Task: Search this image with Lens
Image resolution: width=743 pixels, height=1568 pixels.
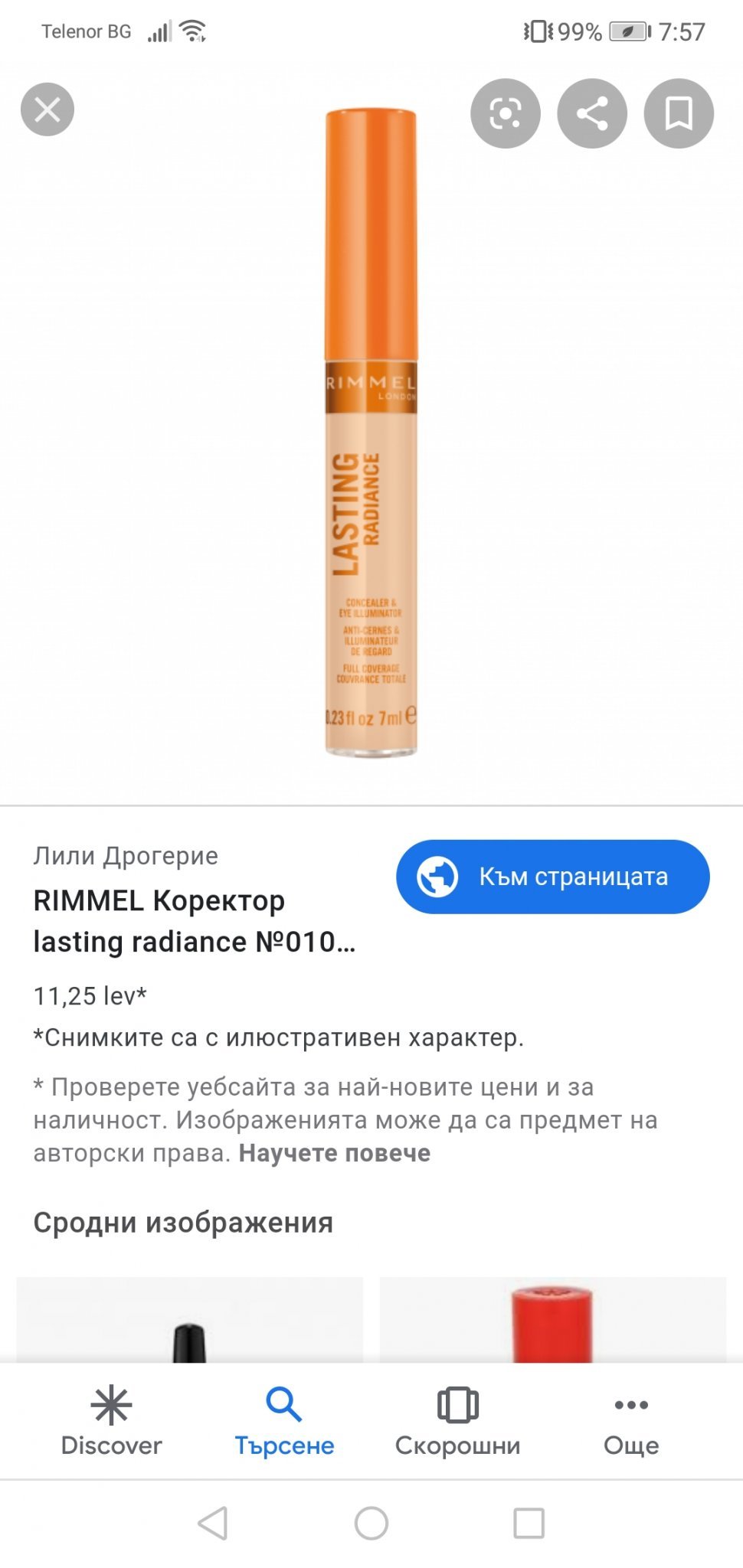Action: tap(505, 113)
